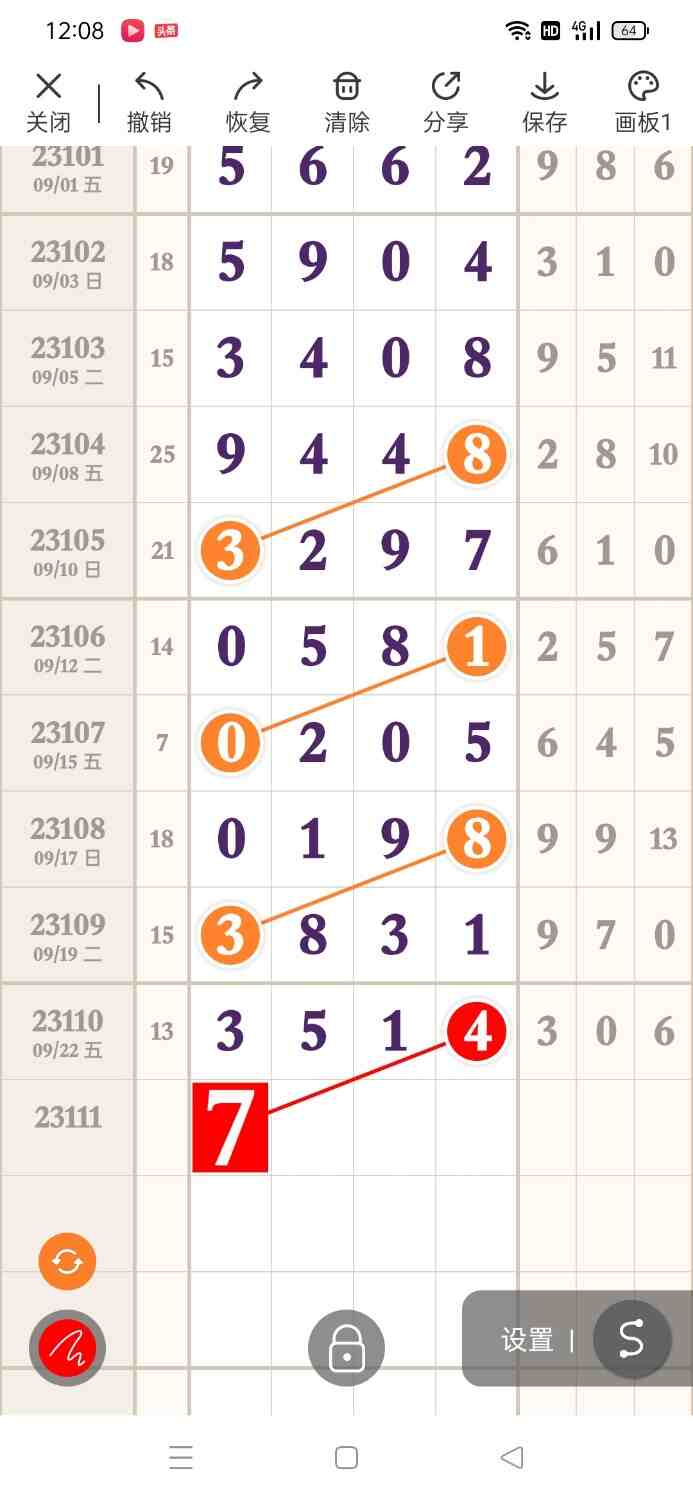This screenshot has height=1500, width=693.
Task: Share the chart via 分享
Action: pos(445,102)
